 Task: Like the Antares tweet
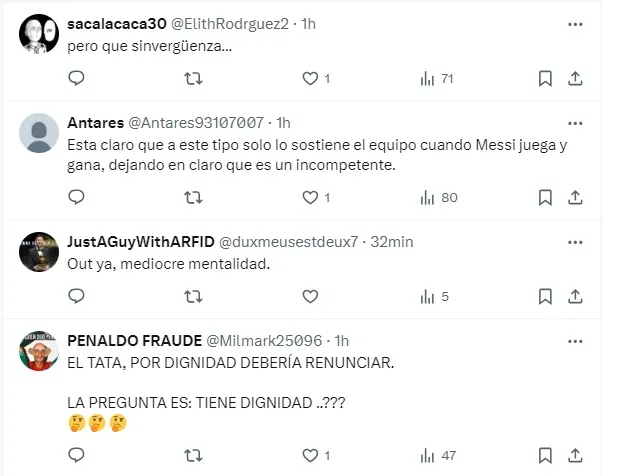310,197
